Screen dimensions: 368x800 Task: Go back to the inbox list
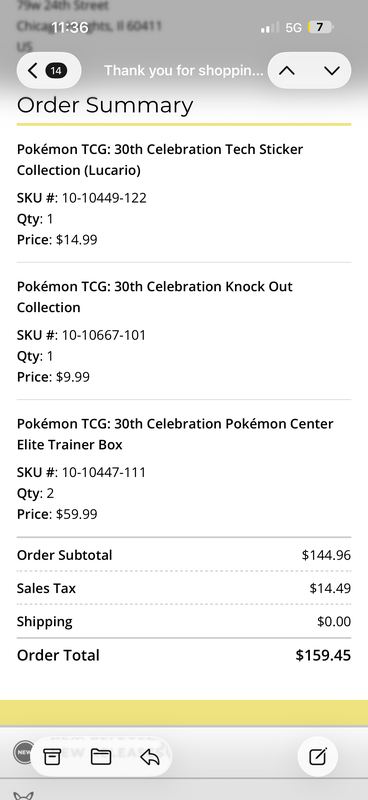[x=48, y=70]
